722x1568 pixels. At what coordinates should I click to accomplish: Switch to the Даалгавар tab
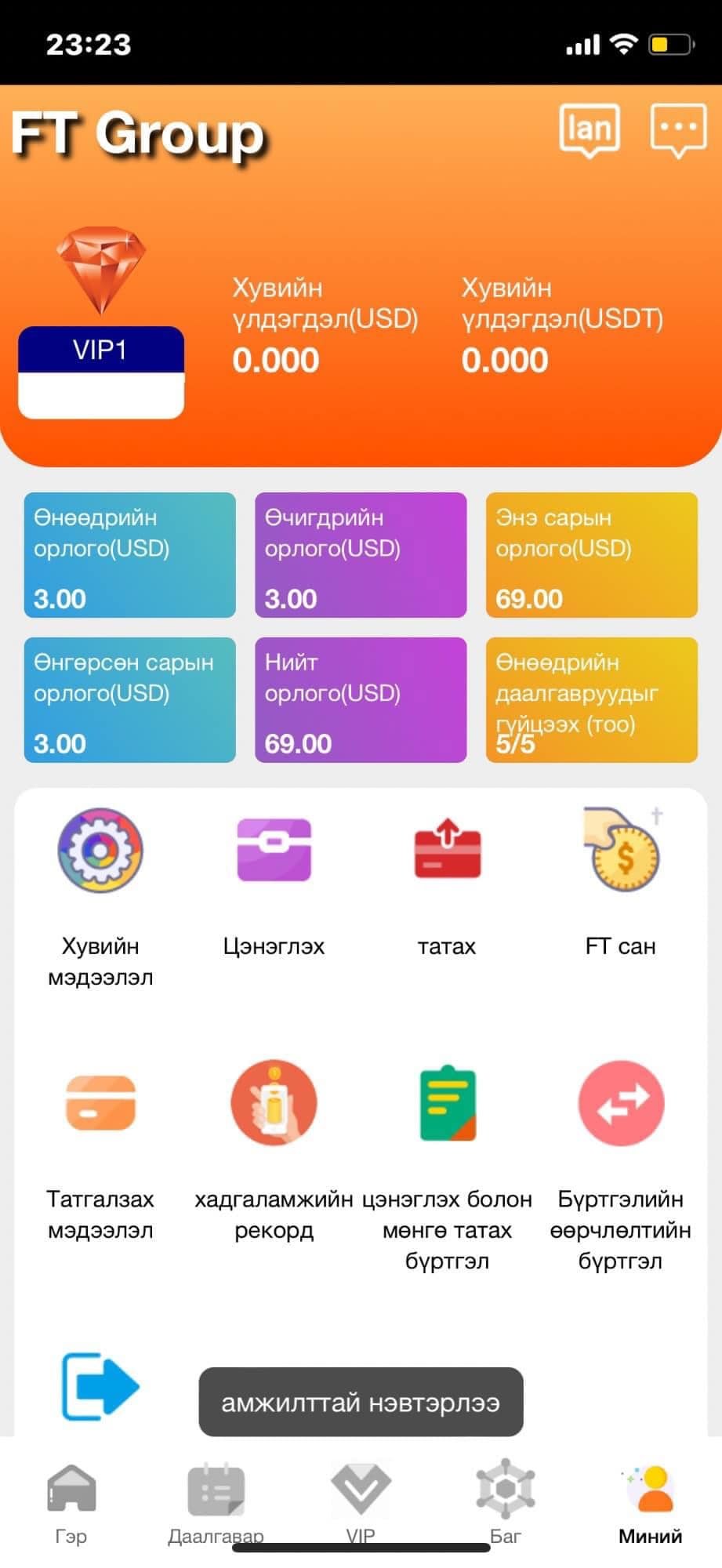point(216,1501)
